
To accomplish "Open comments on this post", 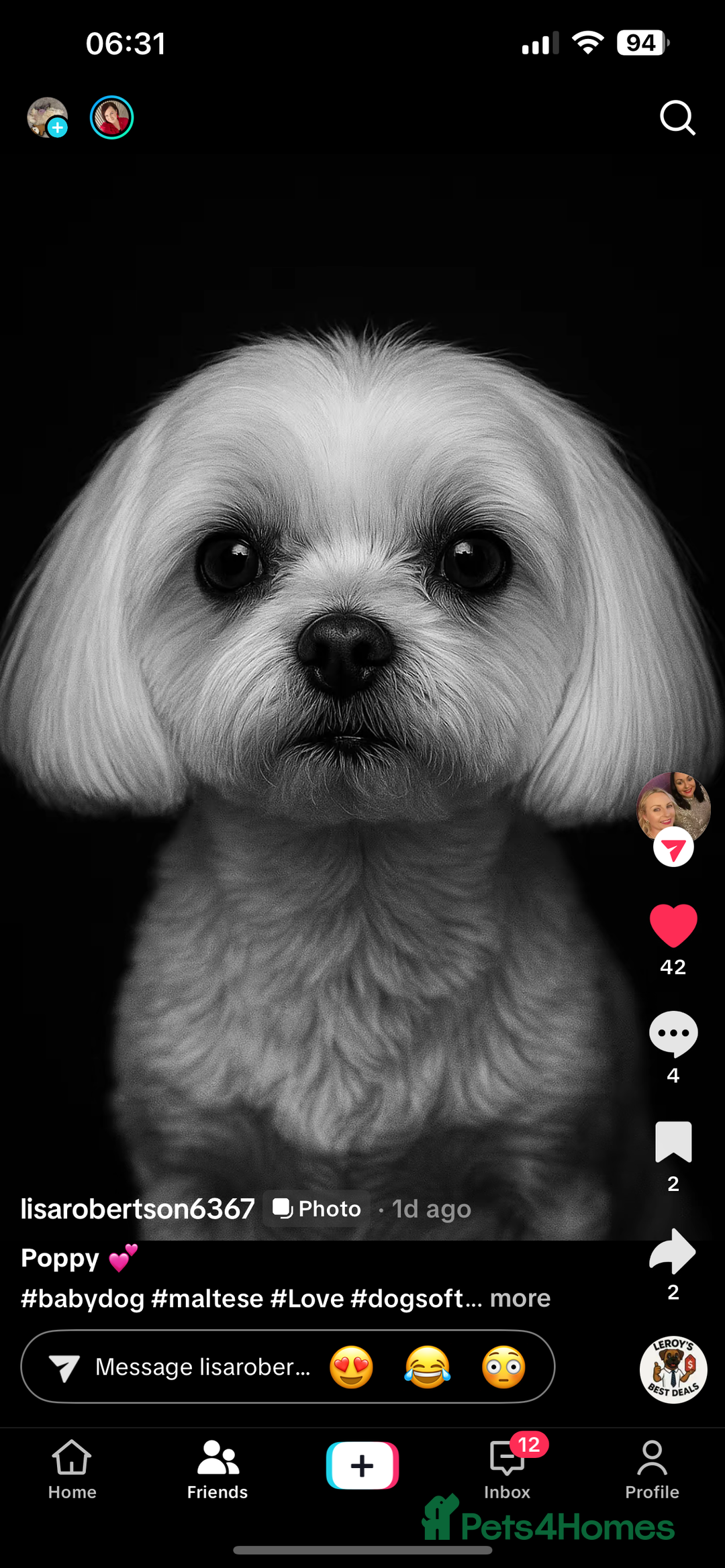I will (673, 1034).
